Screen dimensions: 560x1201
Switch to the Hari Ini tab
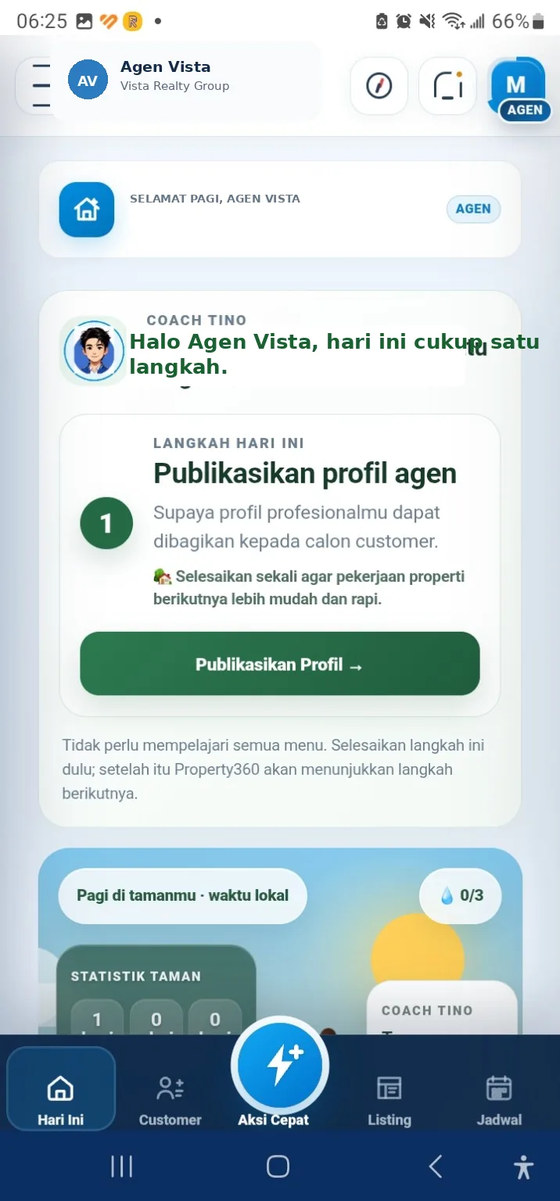tap(61, 1089)
